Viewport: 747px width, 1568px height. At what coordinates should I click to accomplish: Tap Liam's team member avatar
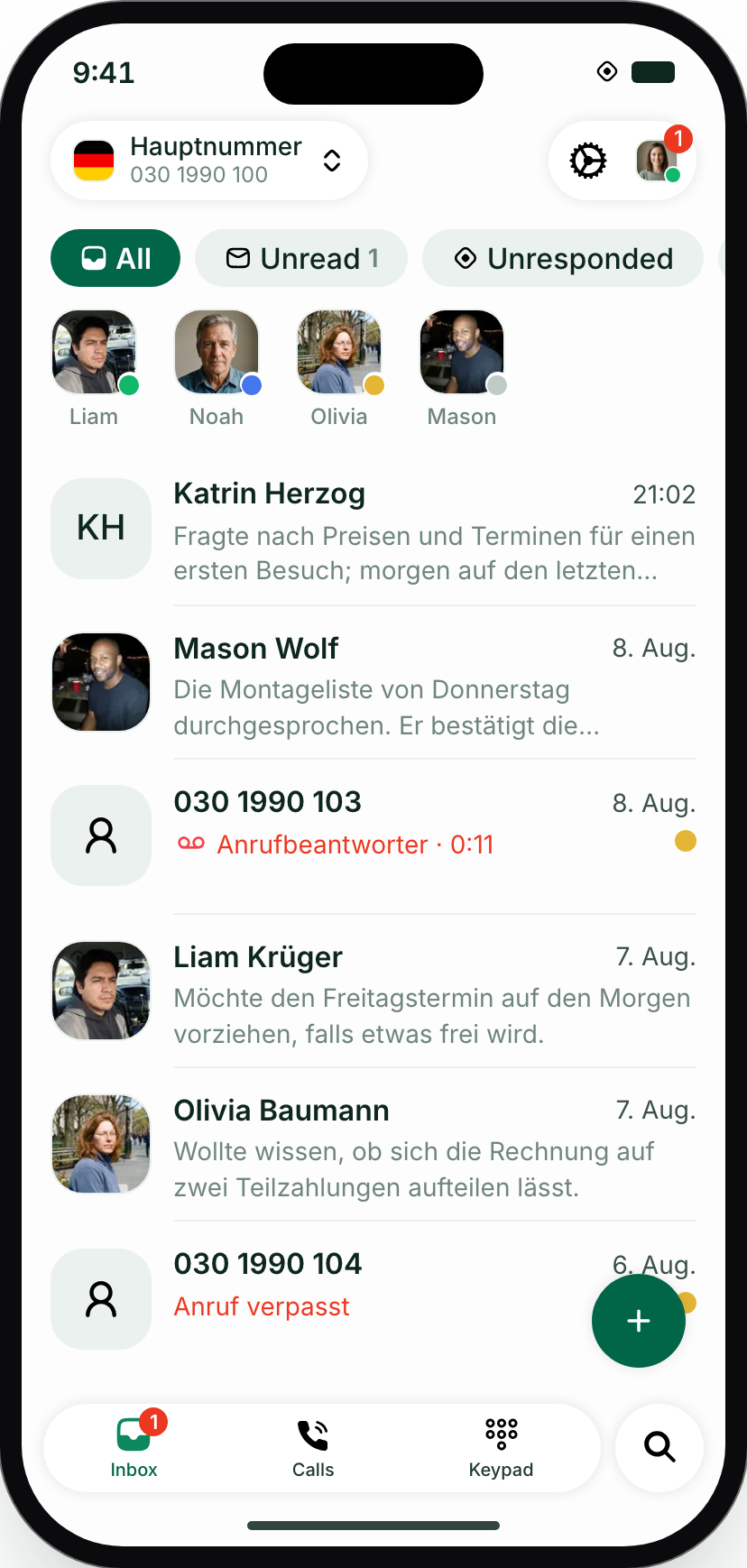point(94,353)
